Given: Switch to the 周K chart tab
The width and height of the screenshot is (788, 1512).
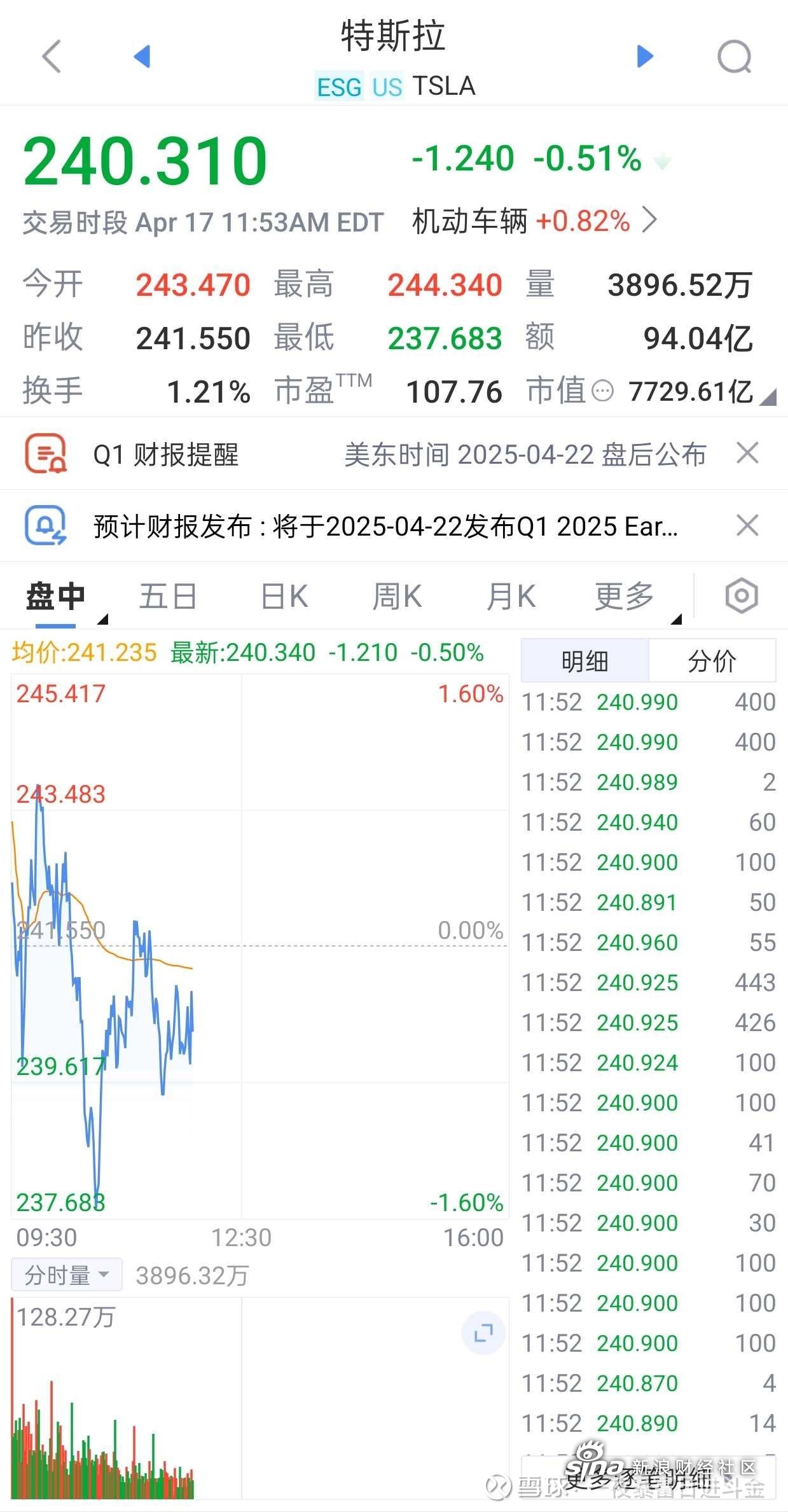Looking at the screenshot, I should coord(397,597).
